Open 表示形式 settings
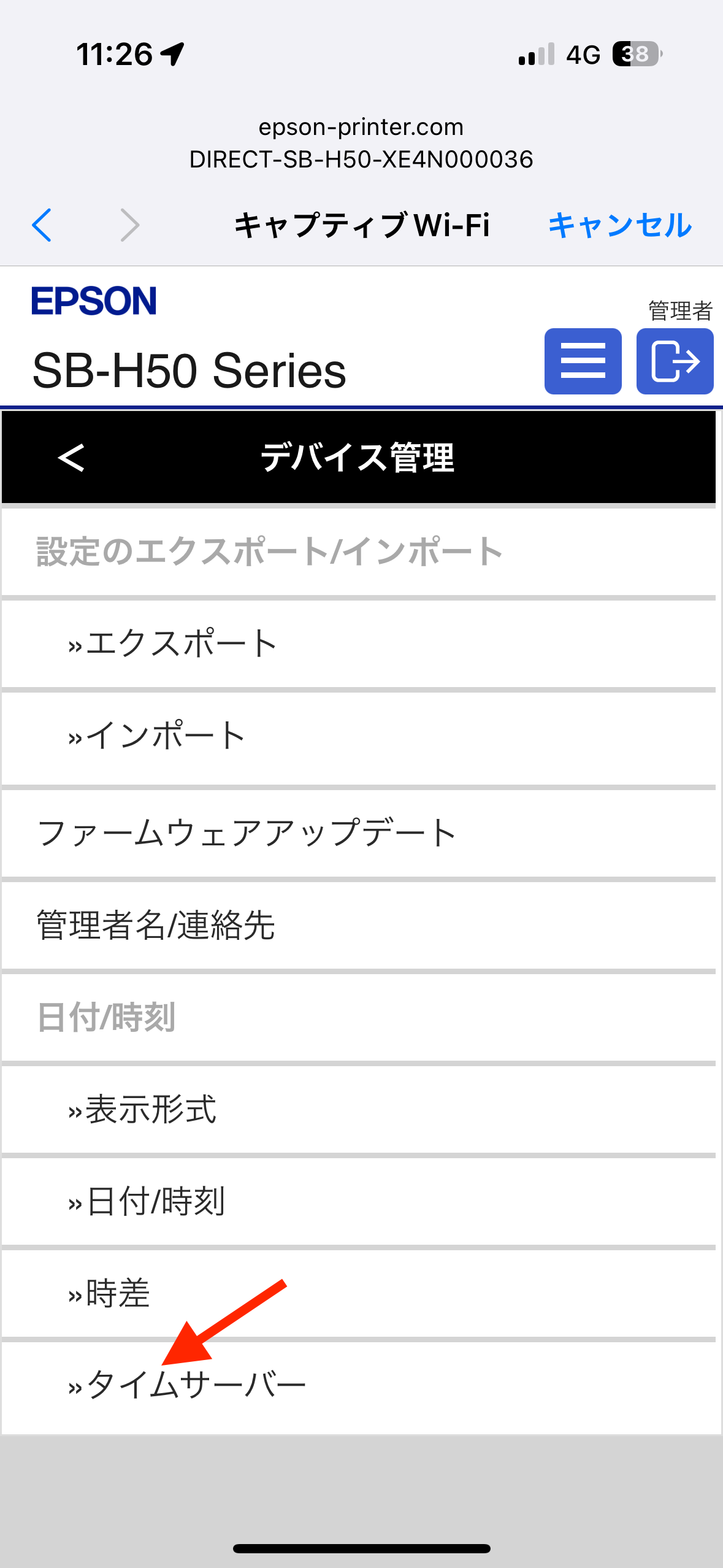Image resolution: width=723 pixels, height=1568 pixels. click(x=359, y=1110)
